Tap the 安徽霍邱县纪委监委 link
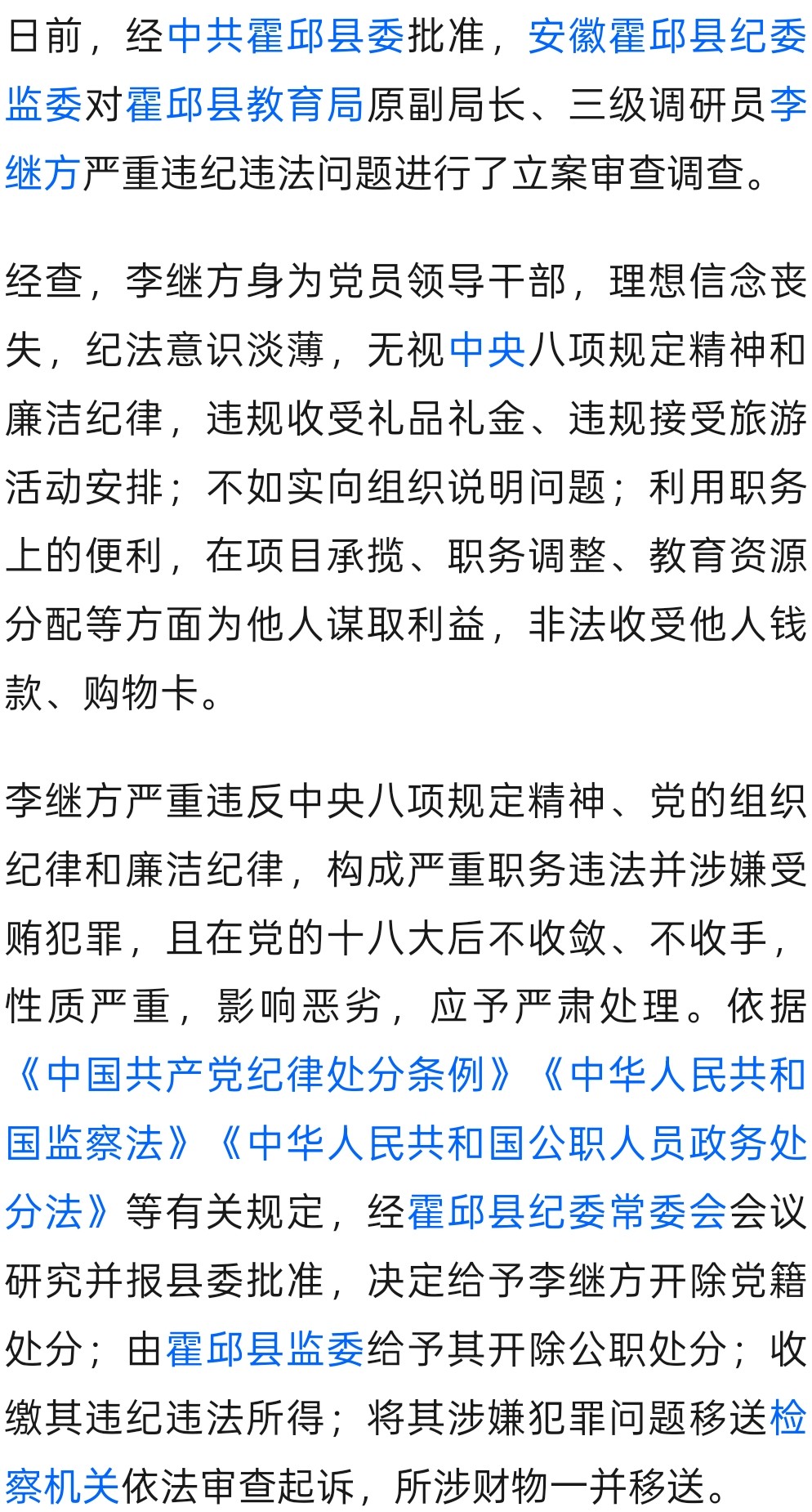The height and width of the screenshot is (1512, 812). [x=666, y=35]
